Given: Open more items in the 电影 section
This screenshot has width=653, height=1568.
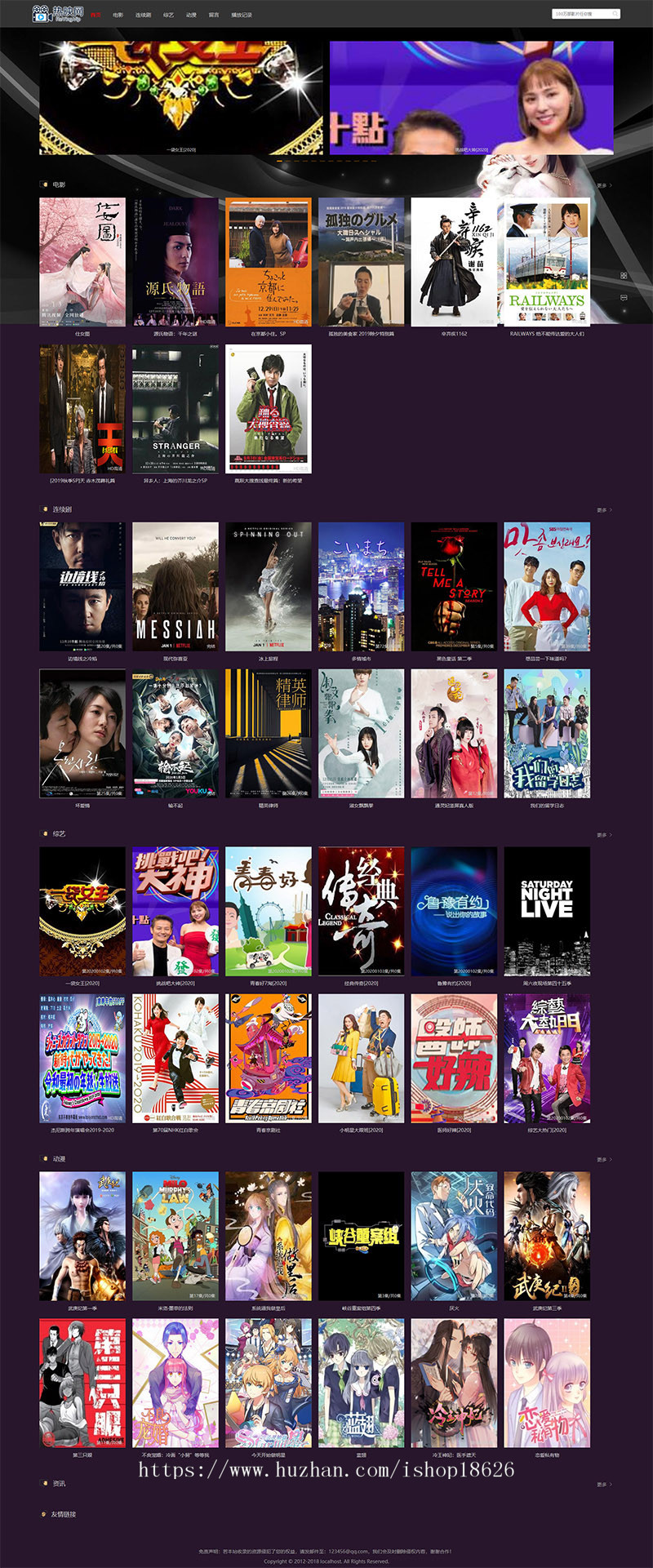Looking at the screenshot, I should [x=604, y=185].
